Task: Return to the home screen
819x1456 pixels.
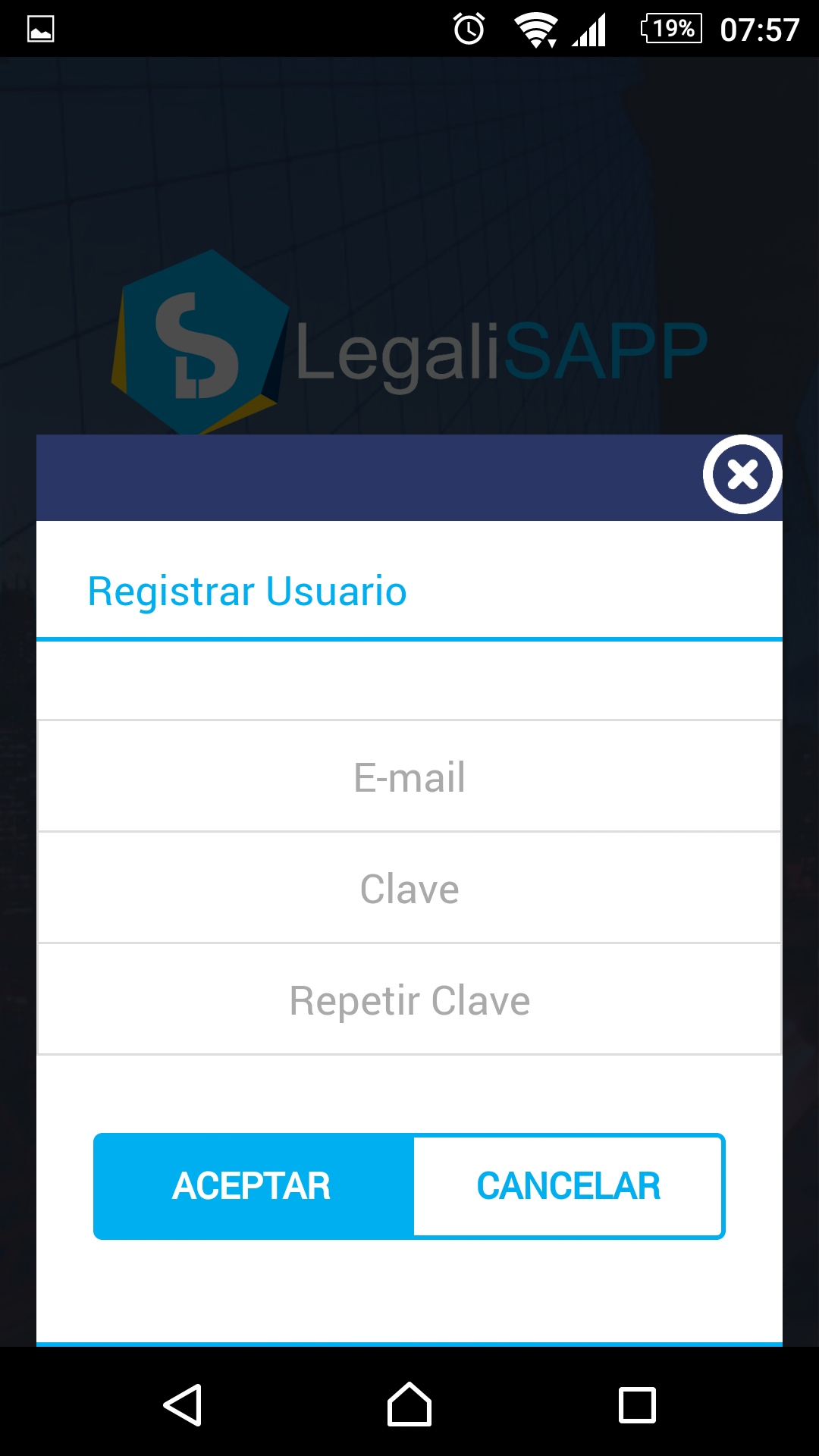Action: tap(409, 1404)
